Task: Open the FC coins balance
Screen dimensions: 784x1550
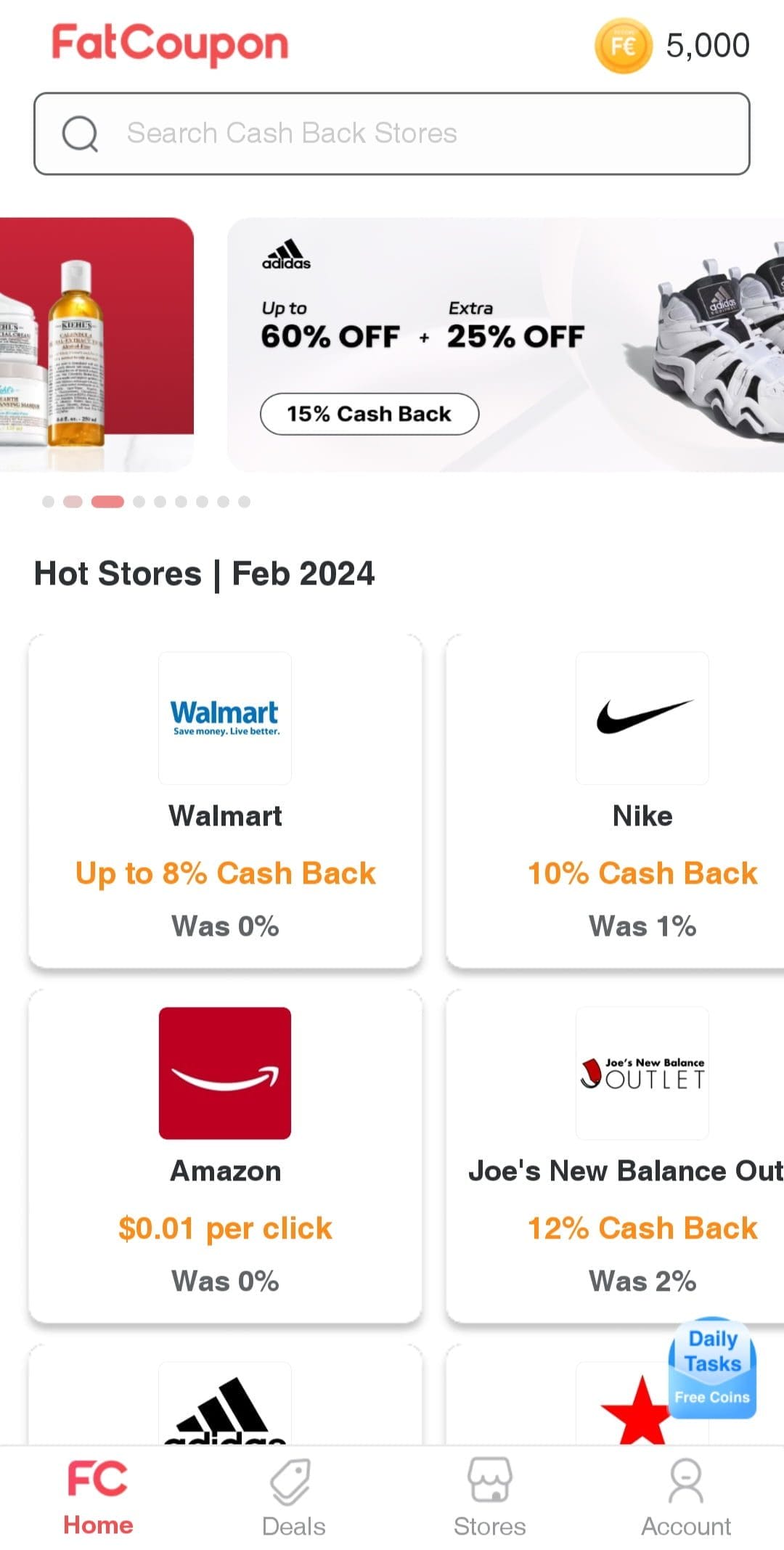Action: click(x=672, y=46)
